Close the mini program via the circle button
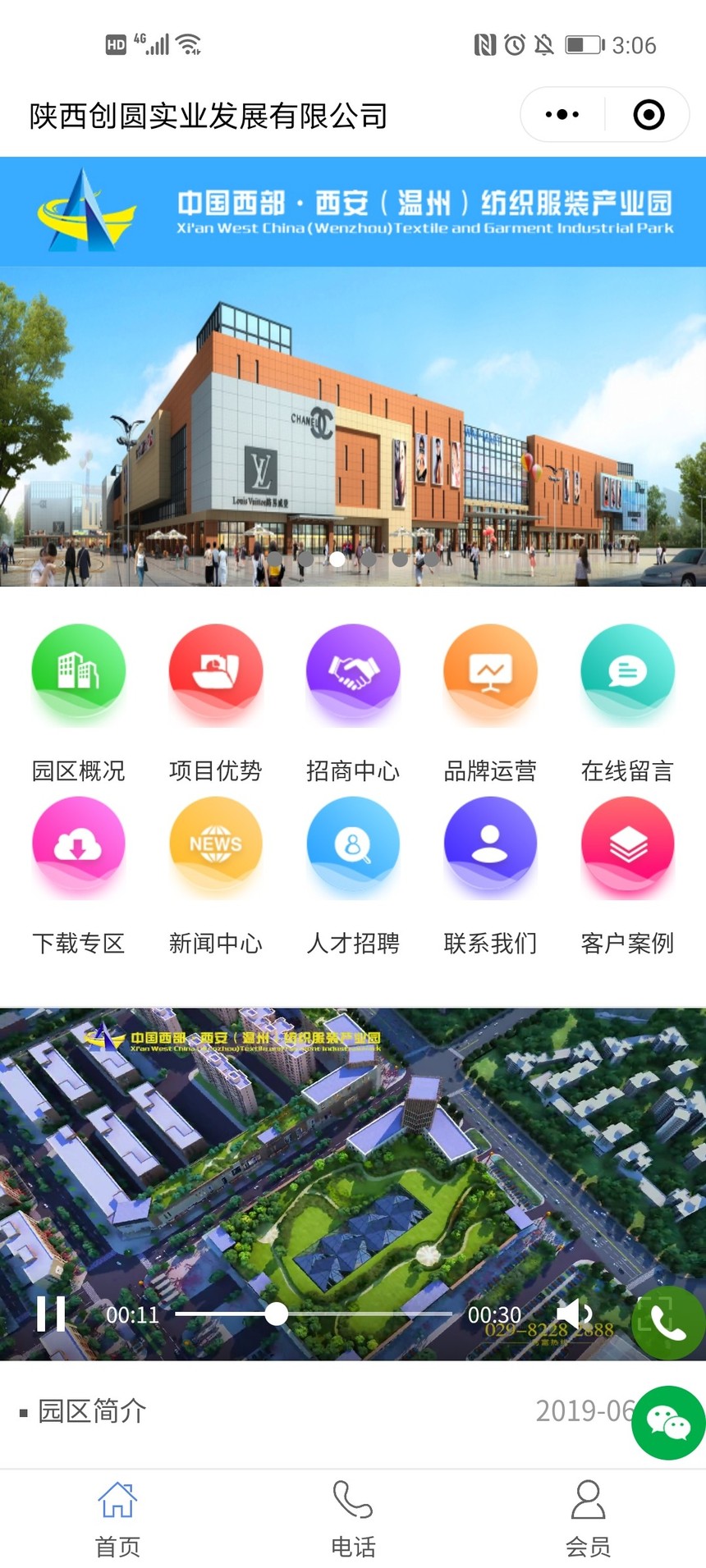This screenshot has width=706, height=1568. coord(649,115)
